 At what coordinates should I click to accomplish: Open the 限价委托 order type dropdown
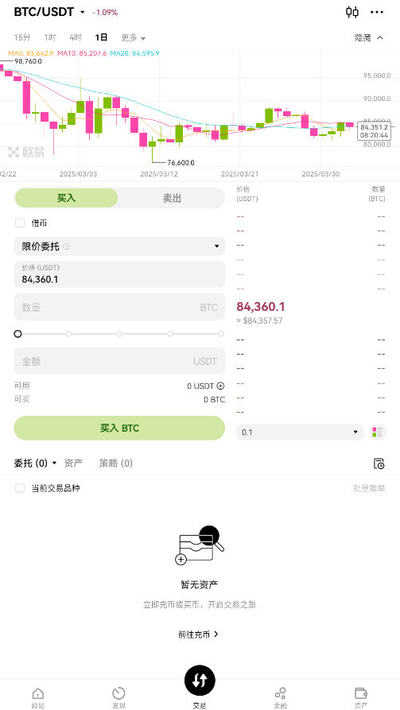120,246
